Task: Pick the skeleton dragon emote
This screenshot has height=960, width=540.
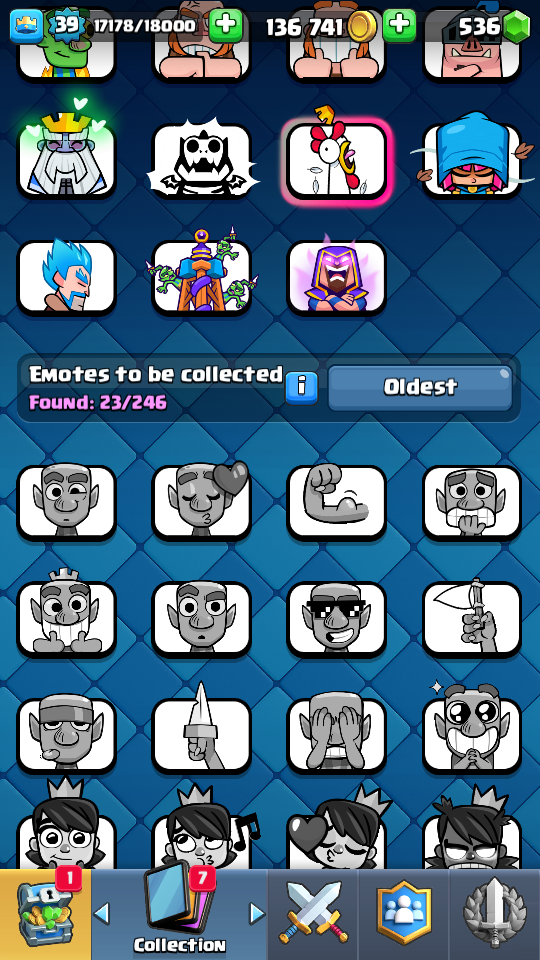Action: [201, 160]
